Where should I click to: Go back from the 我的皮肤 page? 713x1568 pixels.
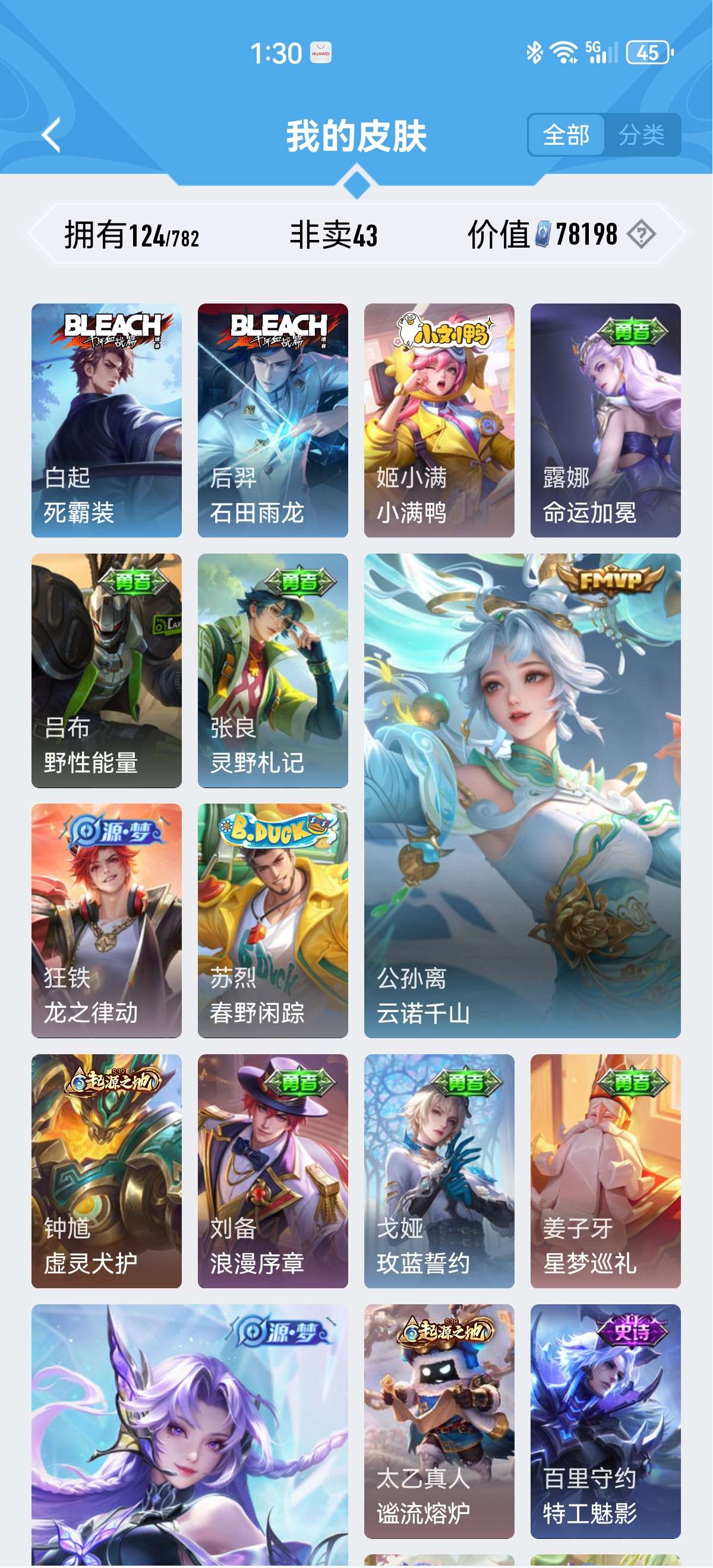coord(52,134)
